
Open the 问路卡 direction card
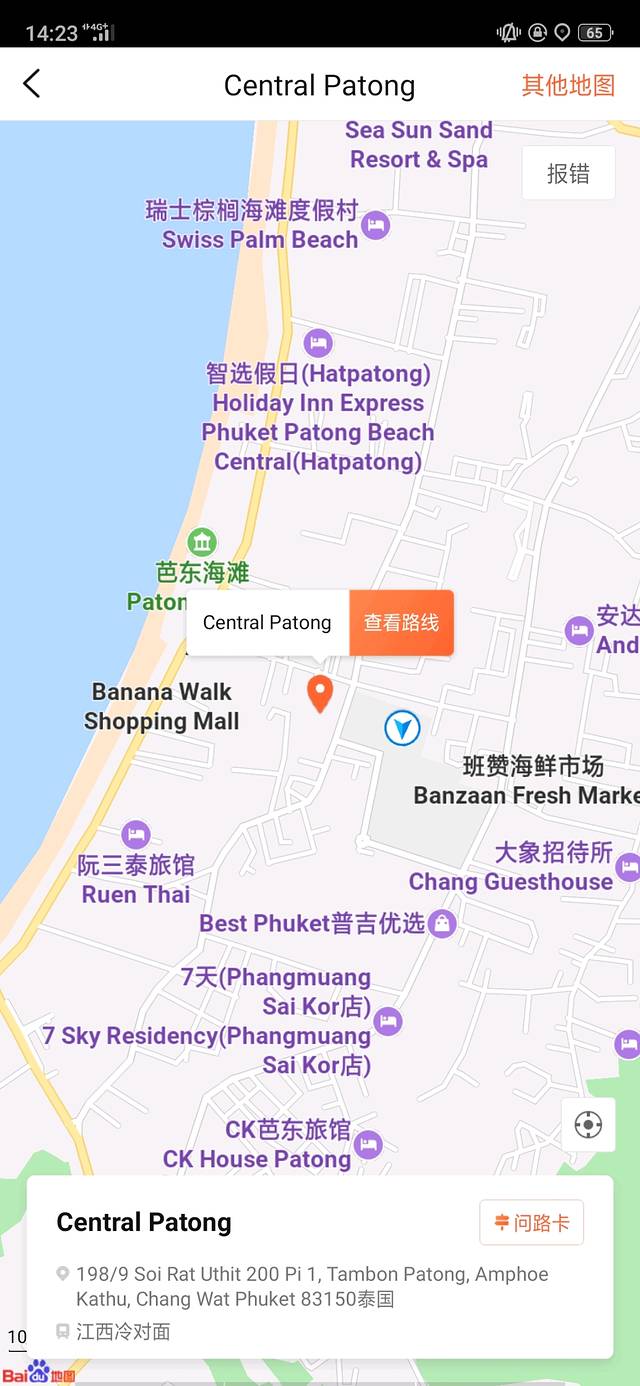tap(531, 1222)
